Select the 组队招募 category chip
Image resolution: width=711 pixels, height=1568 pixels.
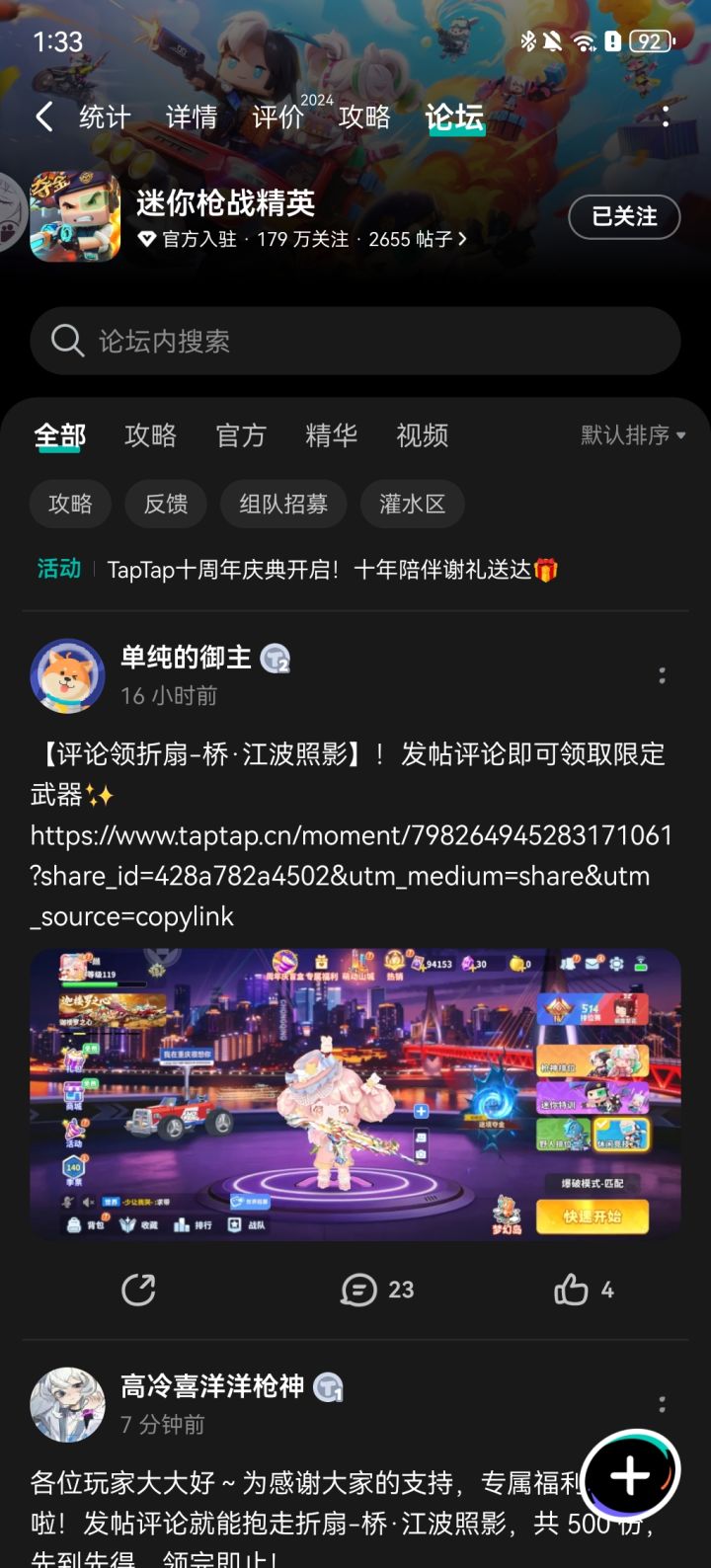[x=283, y=504]
